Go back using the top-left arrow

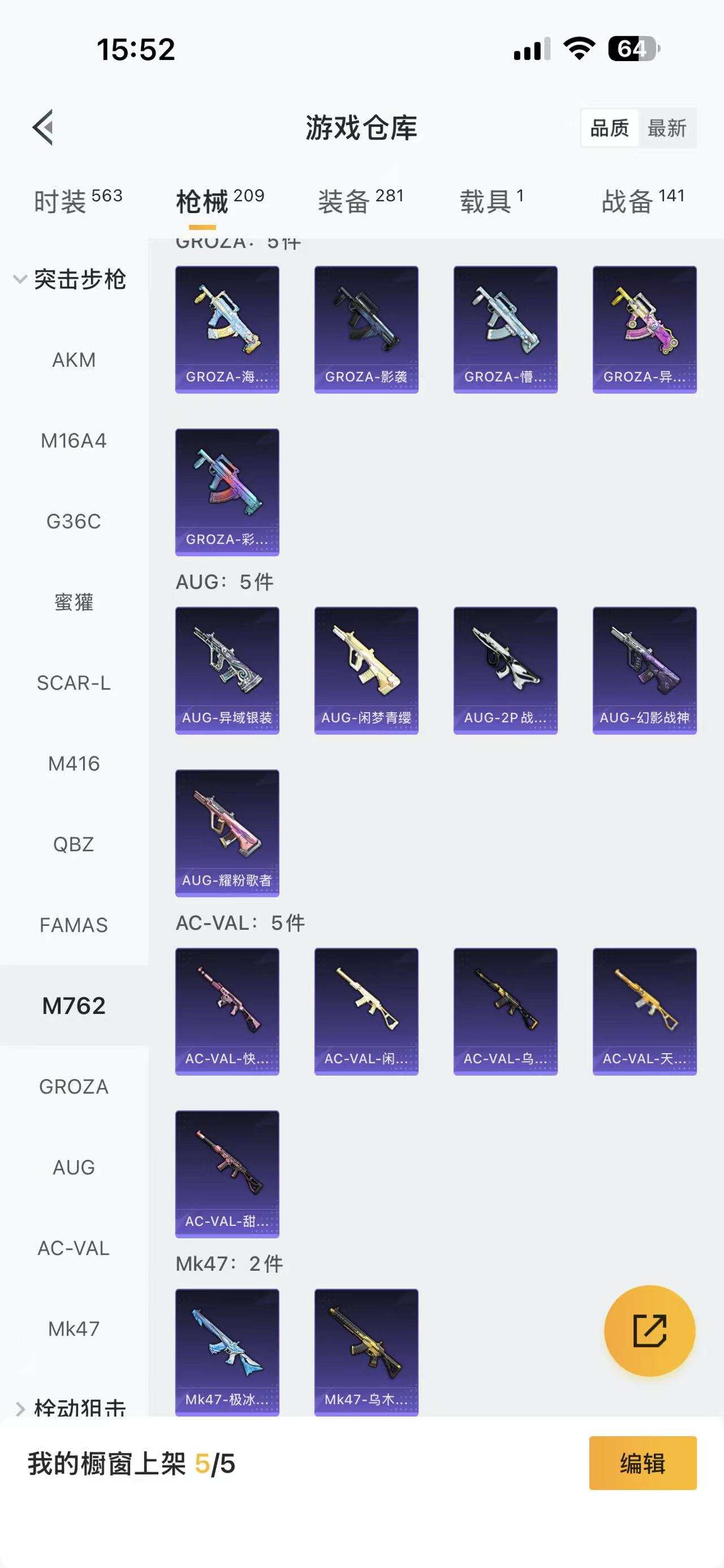point(43,127)
